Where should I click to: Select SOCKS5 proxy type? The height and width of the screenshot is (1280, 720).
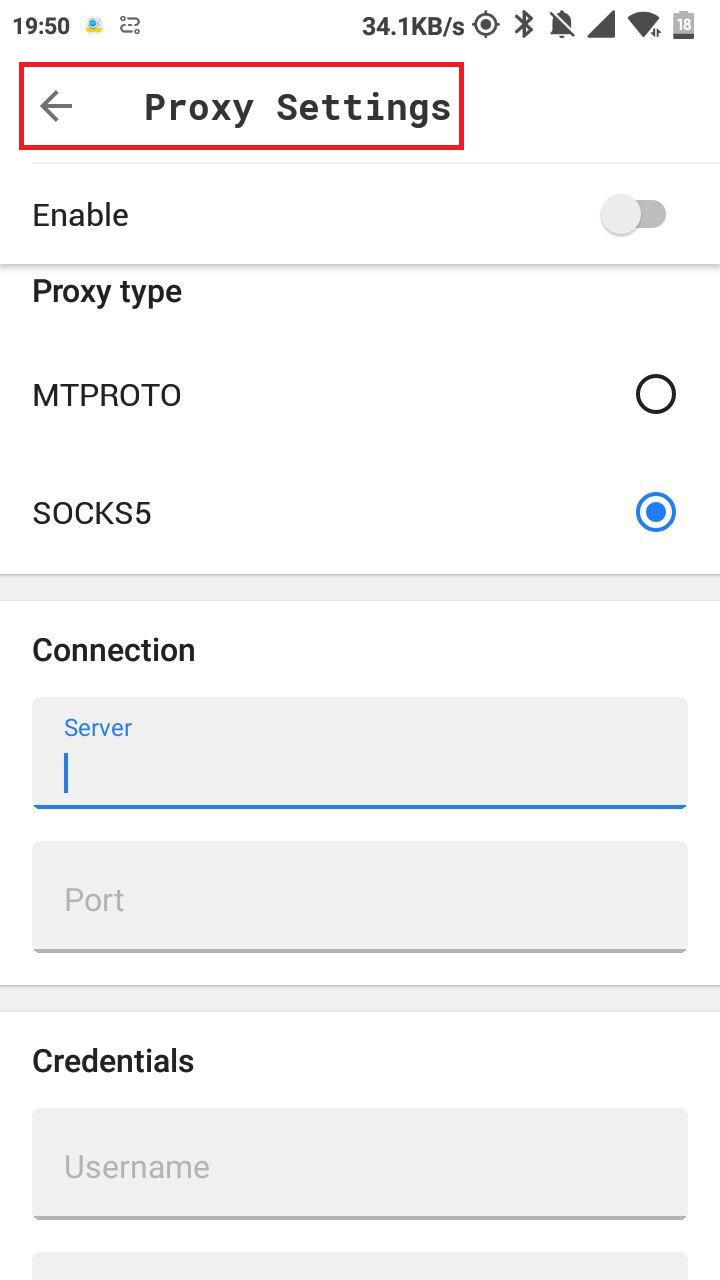point(655,513)
